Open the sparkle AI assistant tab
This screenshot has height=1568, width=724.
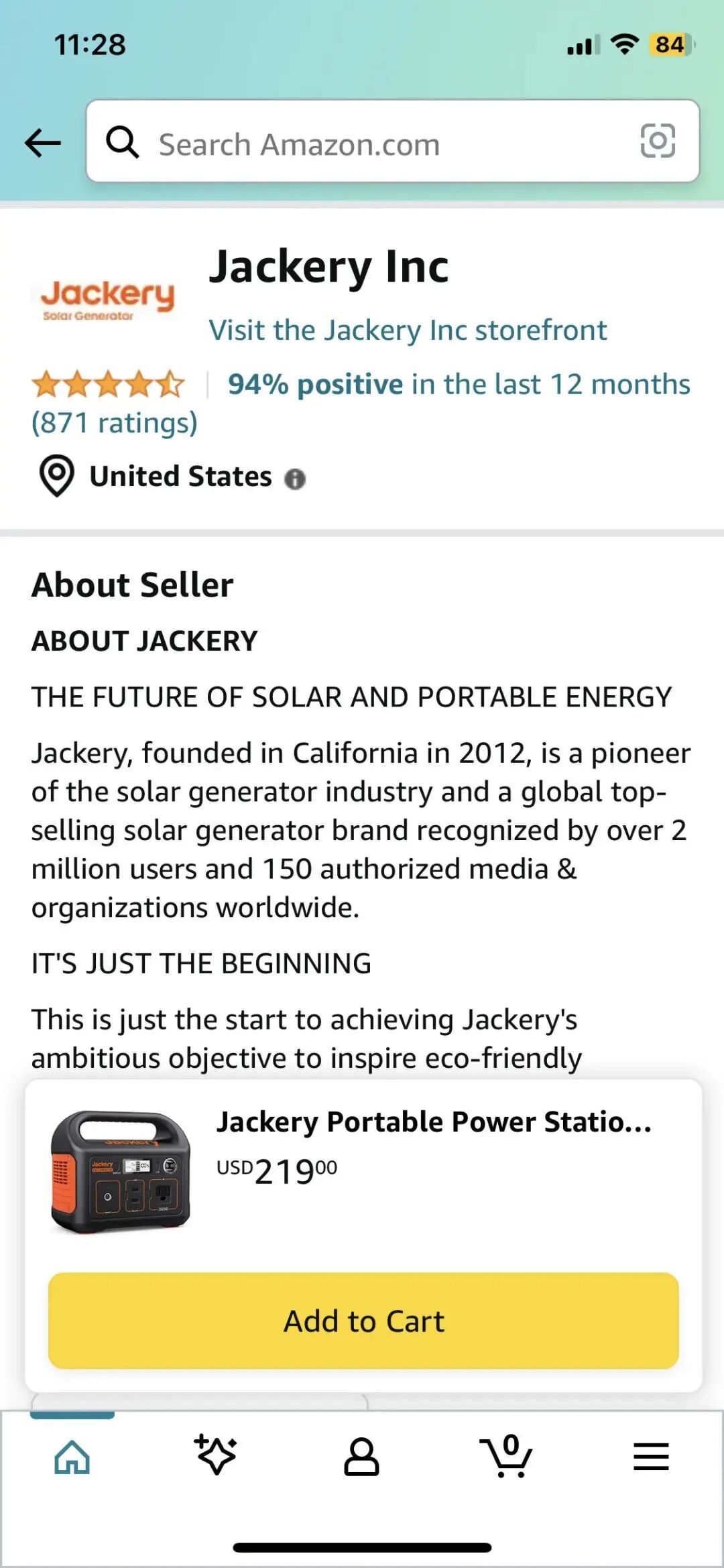[x=216, y=1456]
